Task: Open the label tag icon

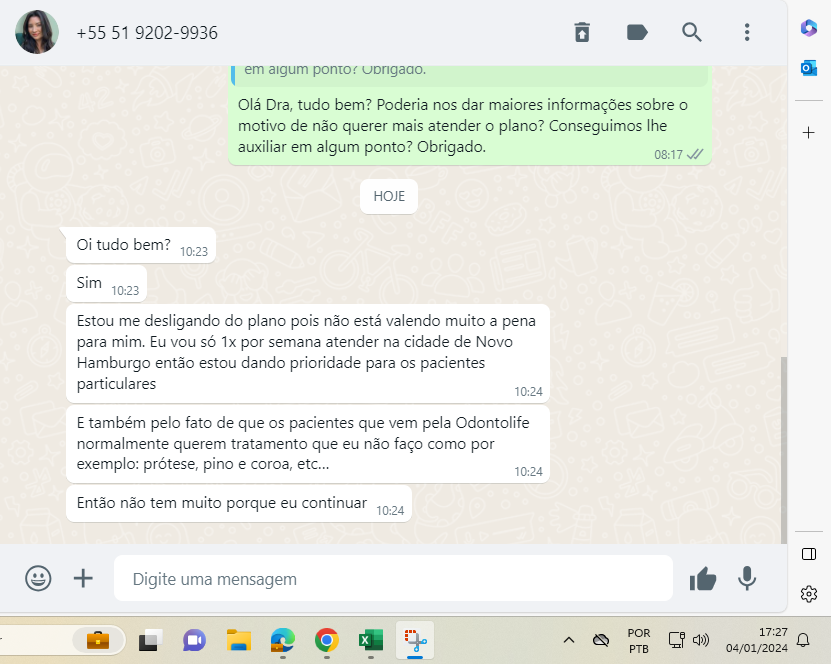Action: coord(637,32)
